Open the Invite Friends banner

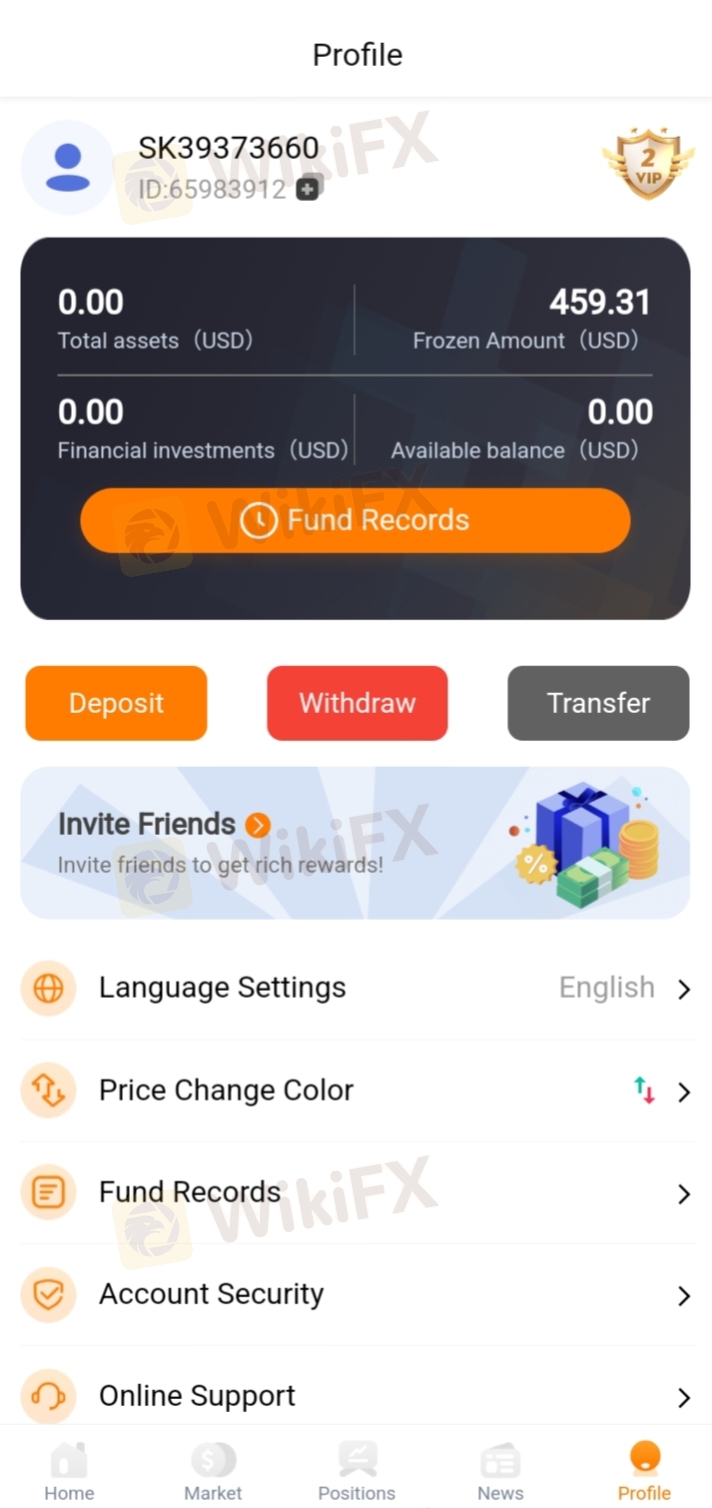pos(355,843)
